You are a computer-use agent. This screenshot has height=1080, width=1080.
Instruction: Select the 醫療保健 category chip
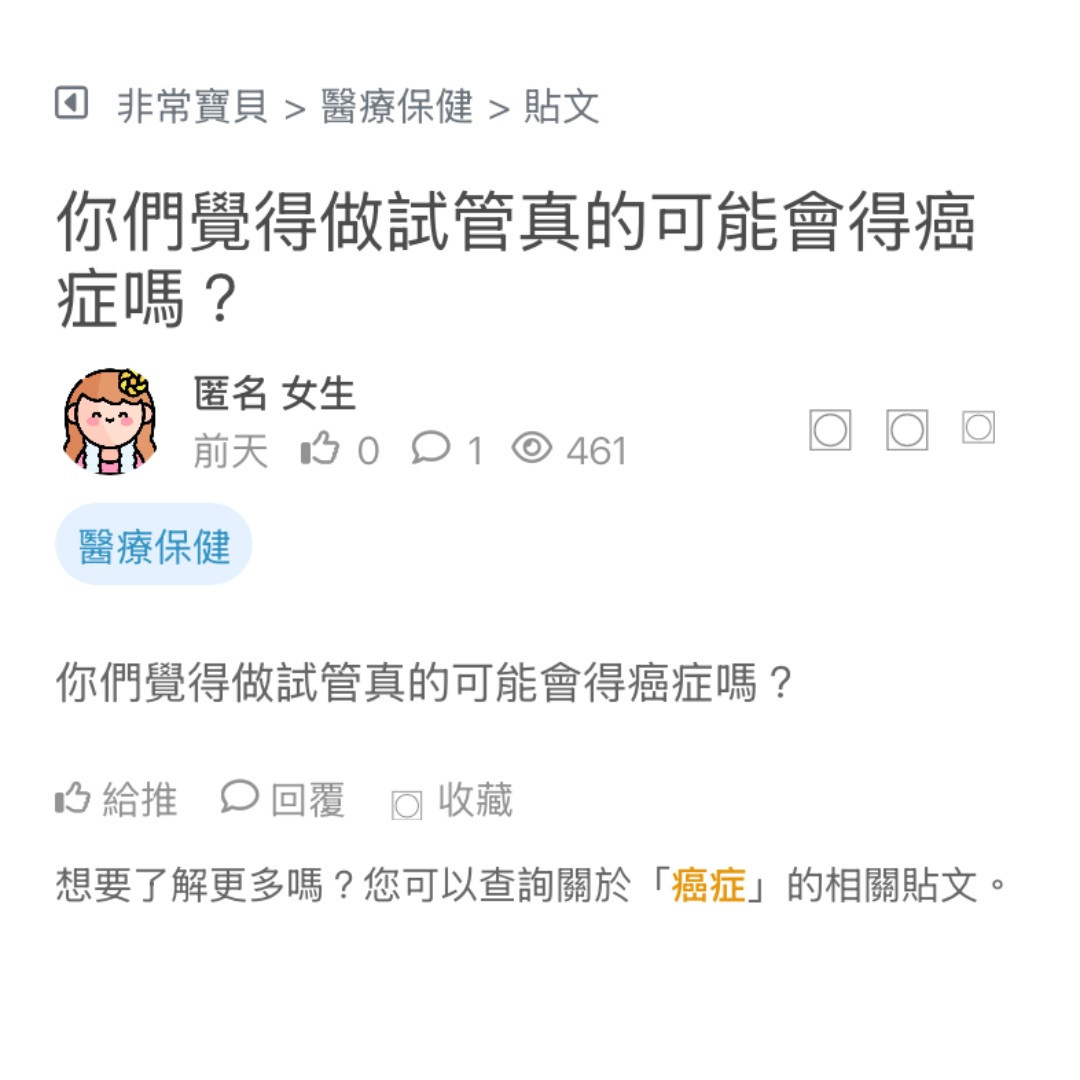(154, 546)
